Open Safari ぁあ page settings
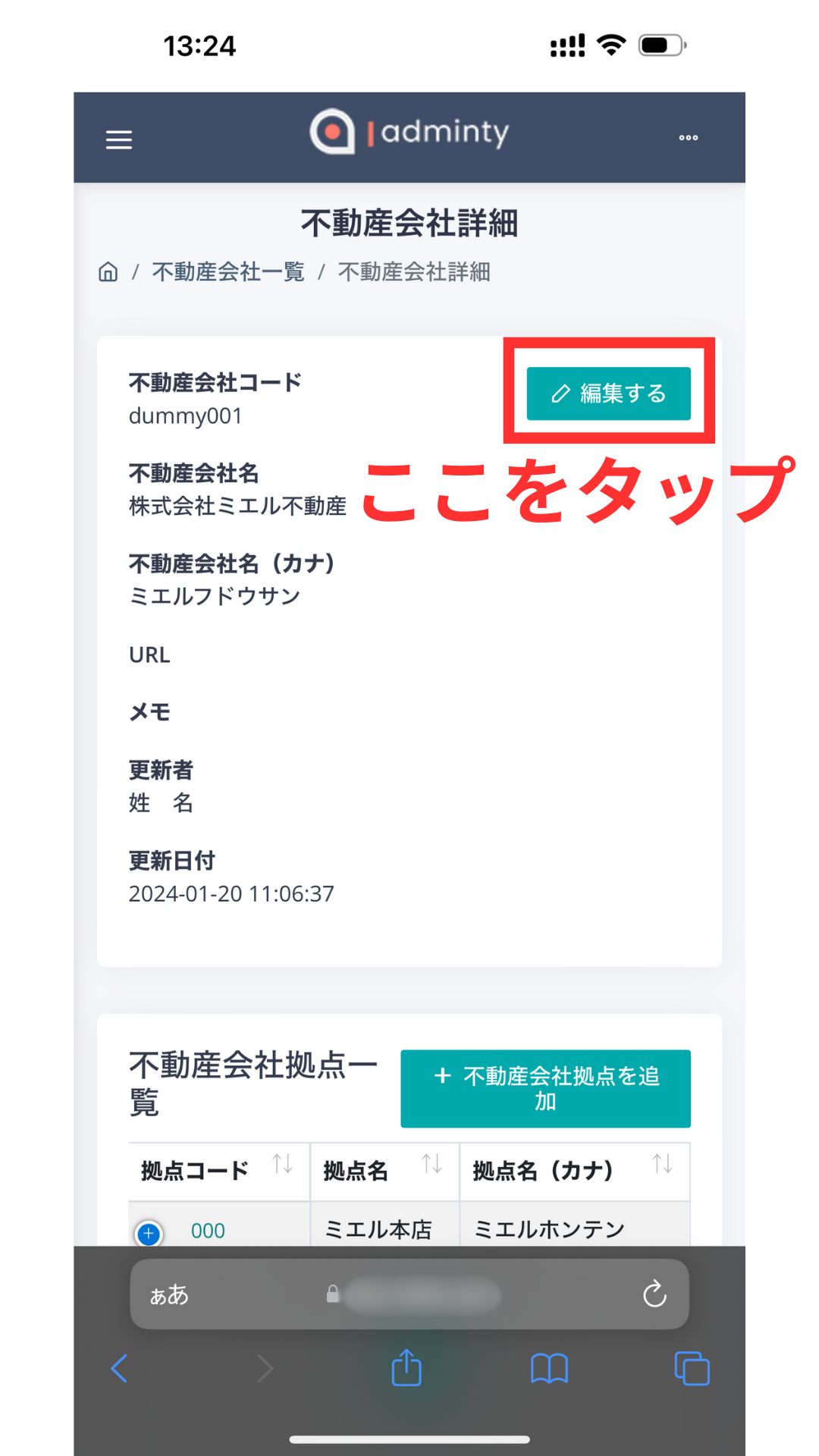This screenshot has height=1456, width=819. coord(169,1294)
